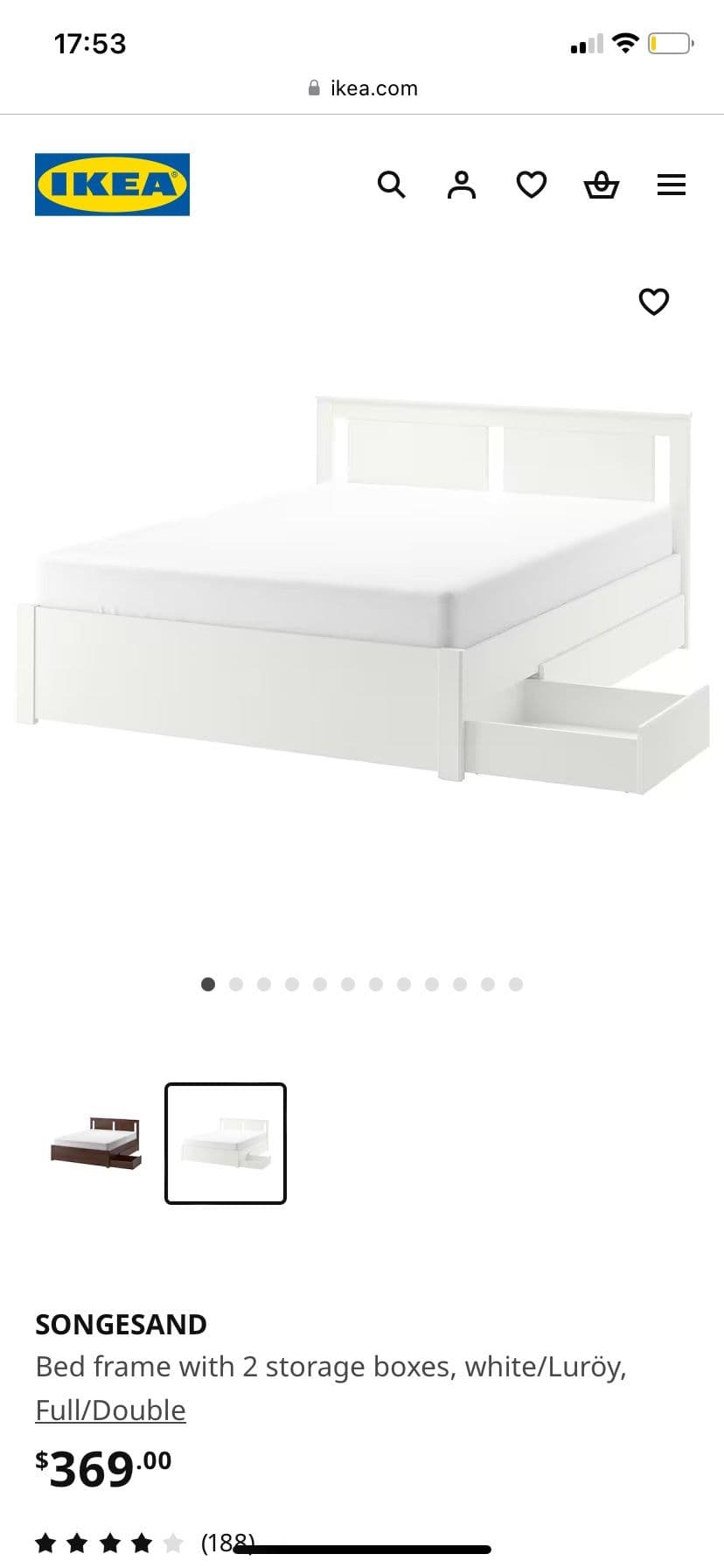Viewport: 724px width, 1568px height.
Task: View the main bed product image
Action: tap(362, 595)
